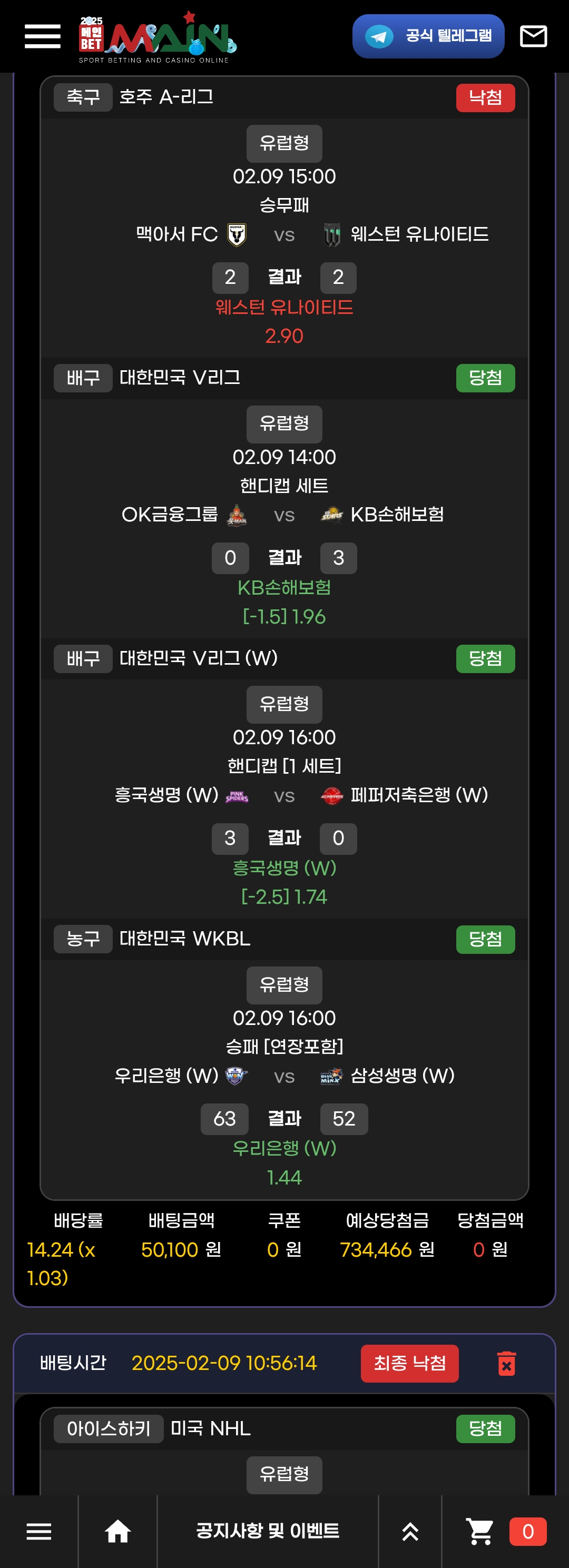This screenshot has height=1568, width=569.
Task: Open the official Telegram channel button
Action: [x=428, y=36]
